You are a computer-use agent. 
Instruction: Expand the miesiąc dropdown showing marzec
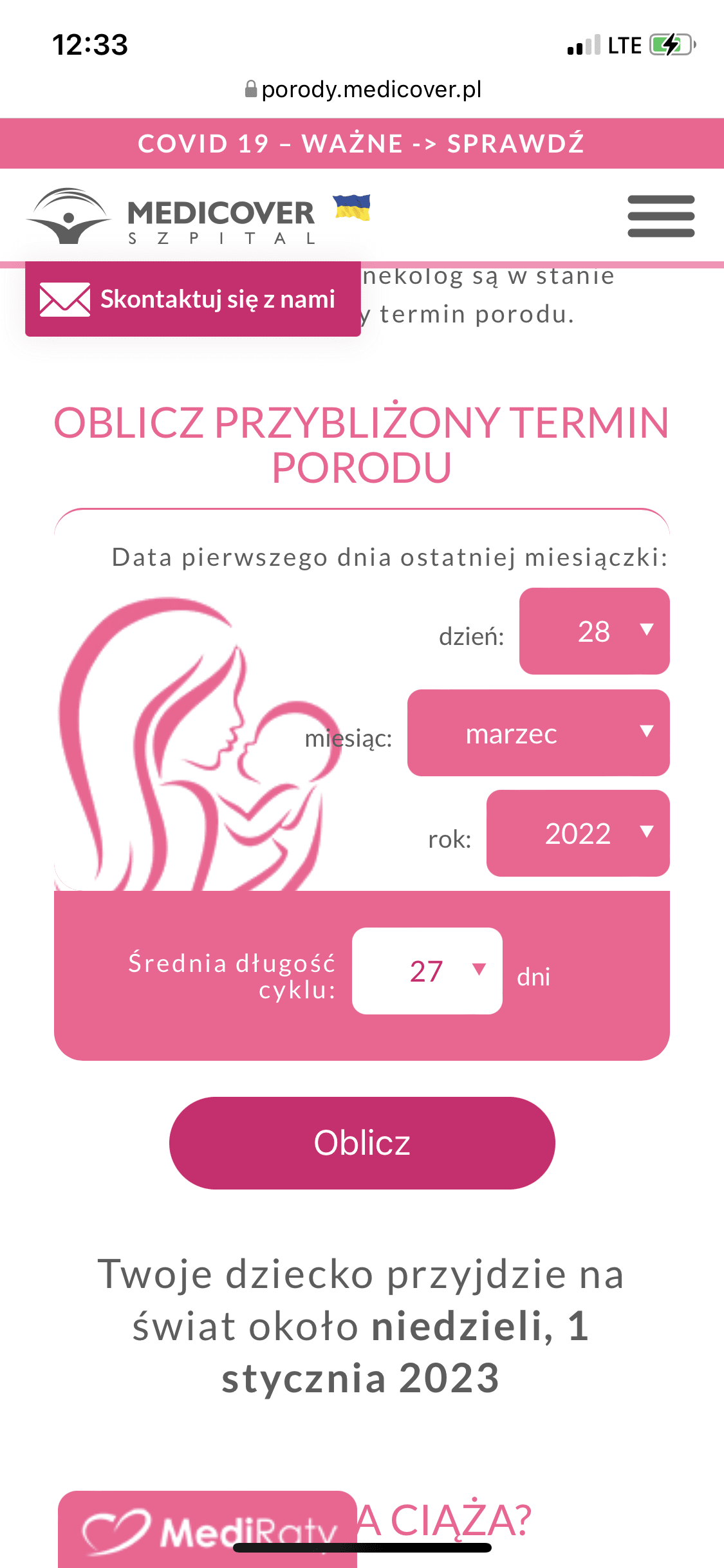[538, 733]
